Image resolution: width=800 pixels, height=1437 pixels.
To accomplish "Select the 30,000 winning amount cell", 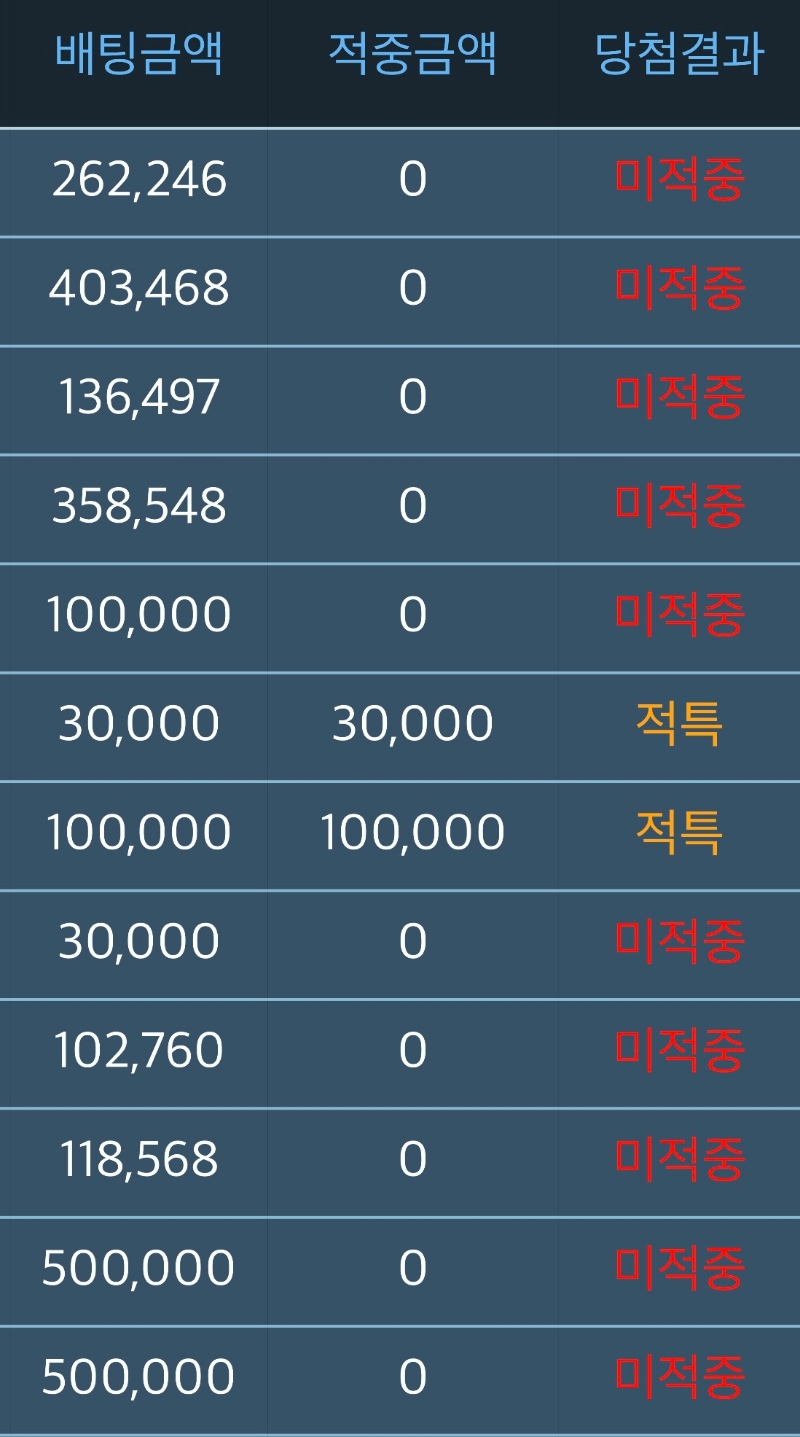I will 412,723.
